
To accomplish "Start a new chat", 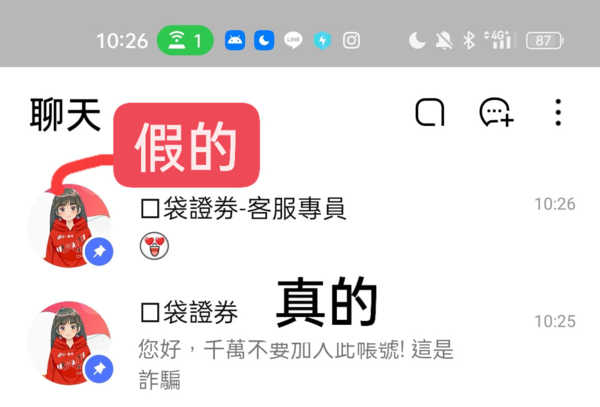I will (x=496, y=113).
